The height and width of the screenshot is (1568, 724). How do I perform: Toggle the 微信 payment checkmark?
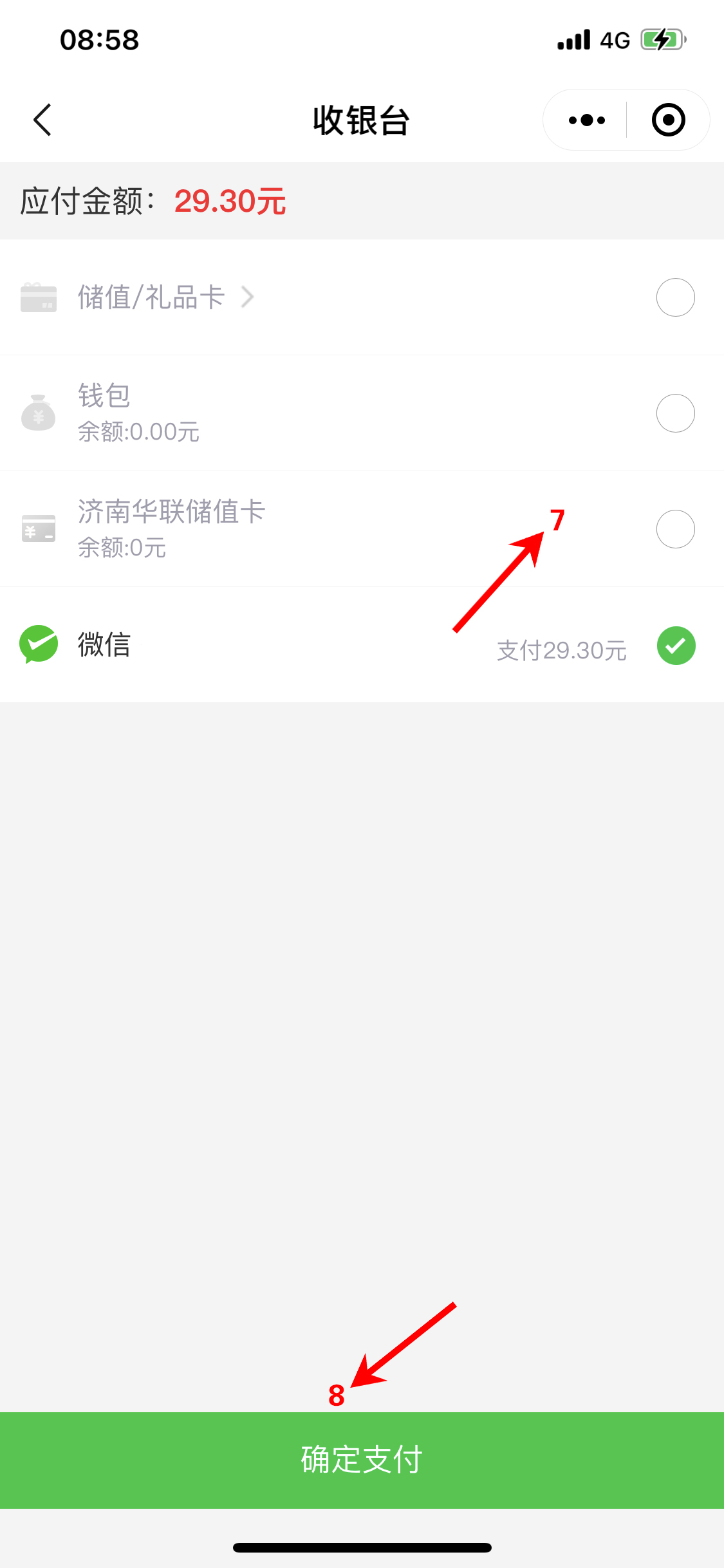(x=676, y=645)
